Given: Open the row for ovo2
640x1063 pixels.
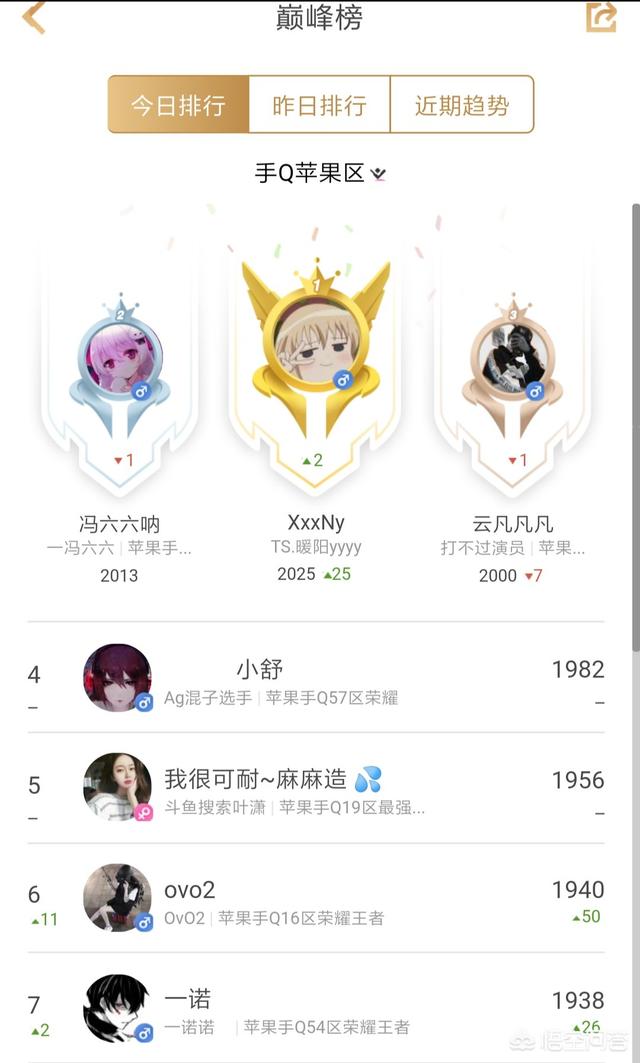Looking at the screenshot, I should pyautogui.click(x=316, y=898).
